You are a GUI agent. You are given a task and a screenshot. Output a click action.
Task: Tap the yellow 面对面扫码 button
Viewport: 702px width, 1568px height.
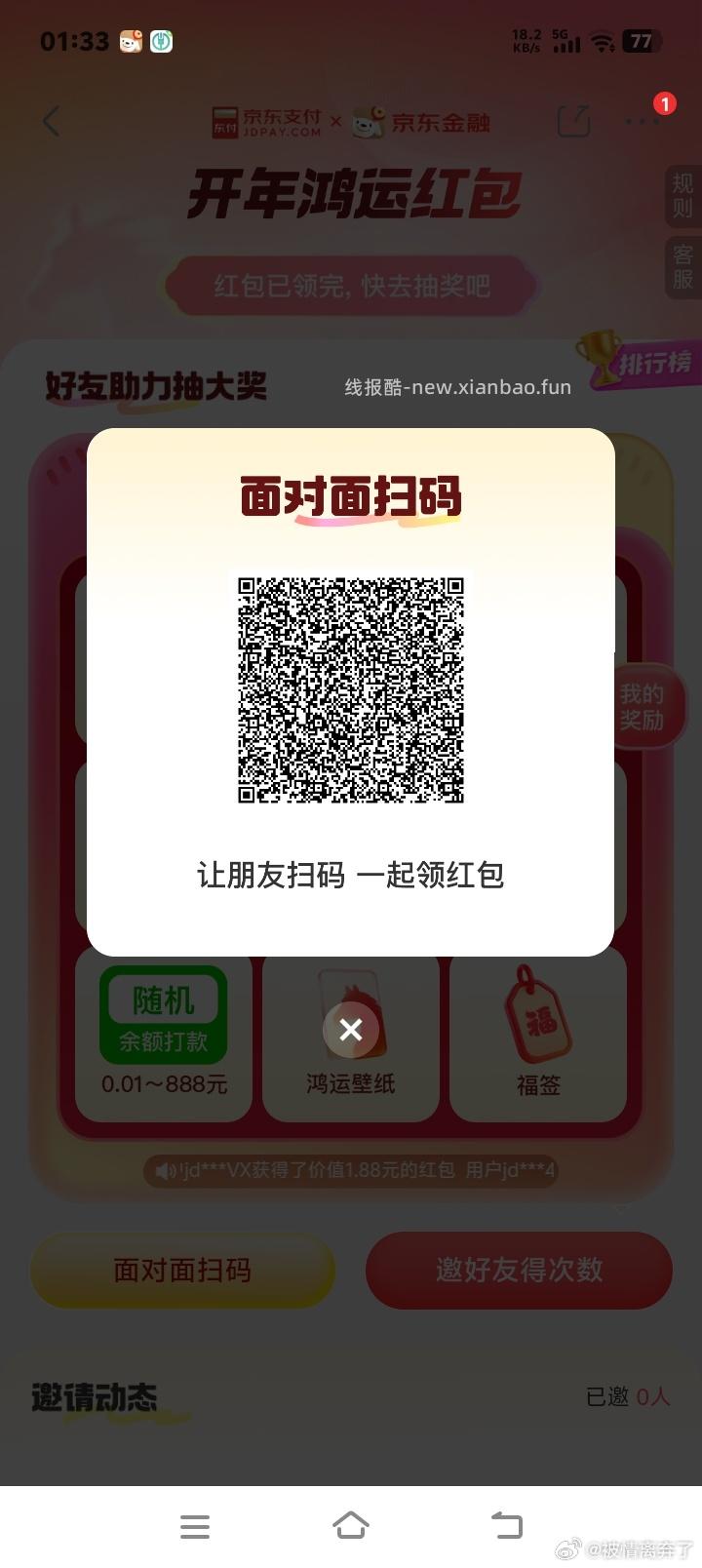[x=181, y=1270]
